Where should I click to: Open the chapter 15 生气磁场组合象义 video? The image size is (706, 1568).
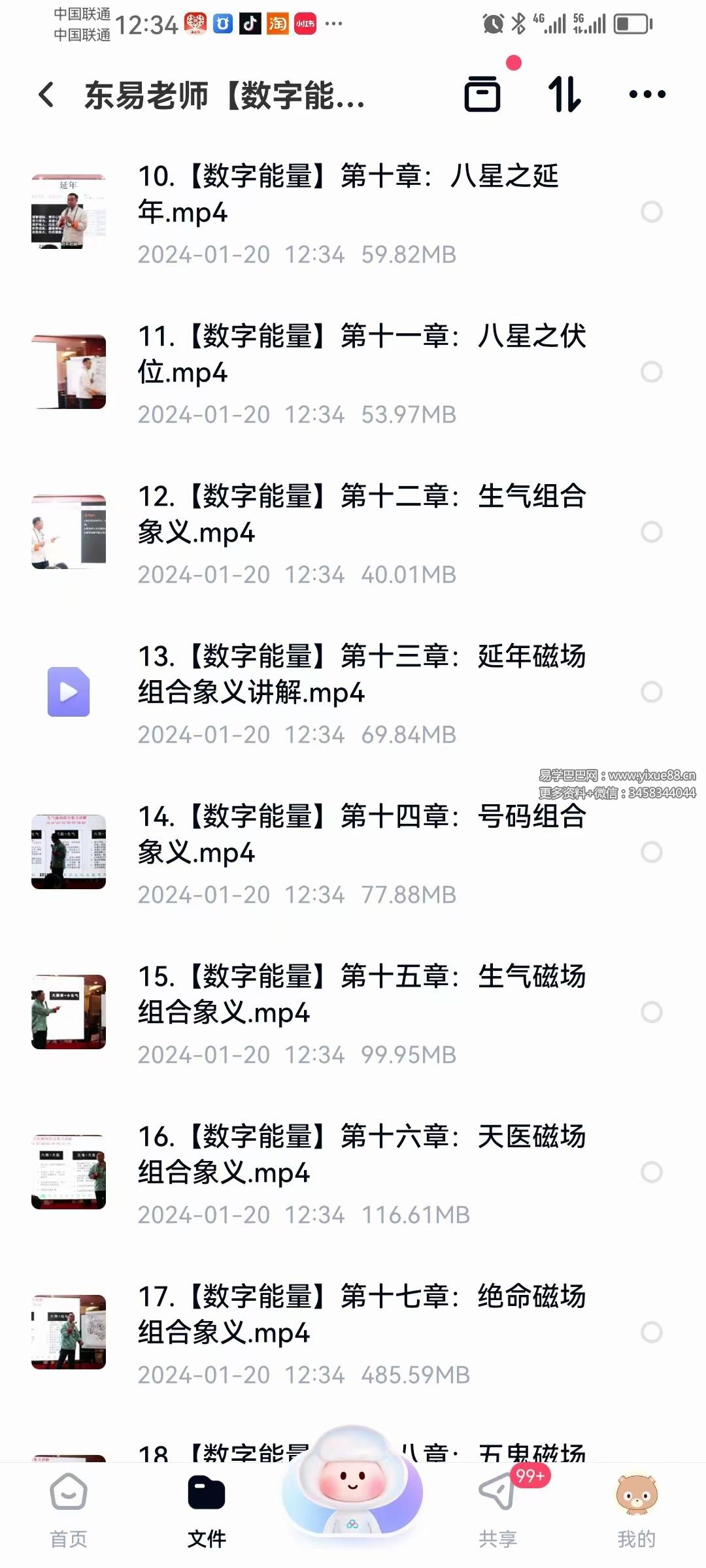pos(360,995)
